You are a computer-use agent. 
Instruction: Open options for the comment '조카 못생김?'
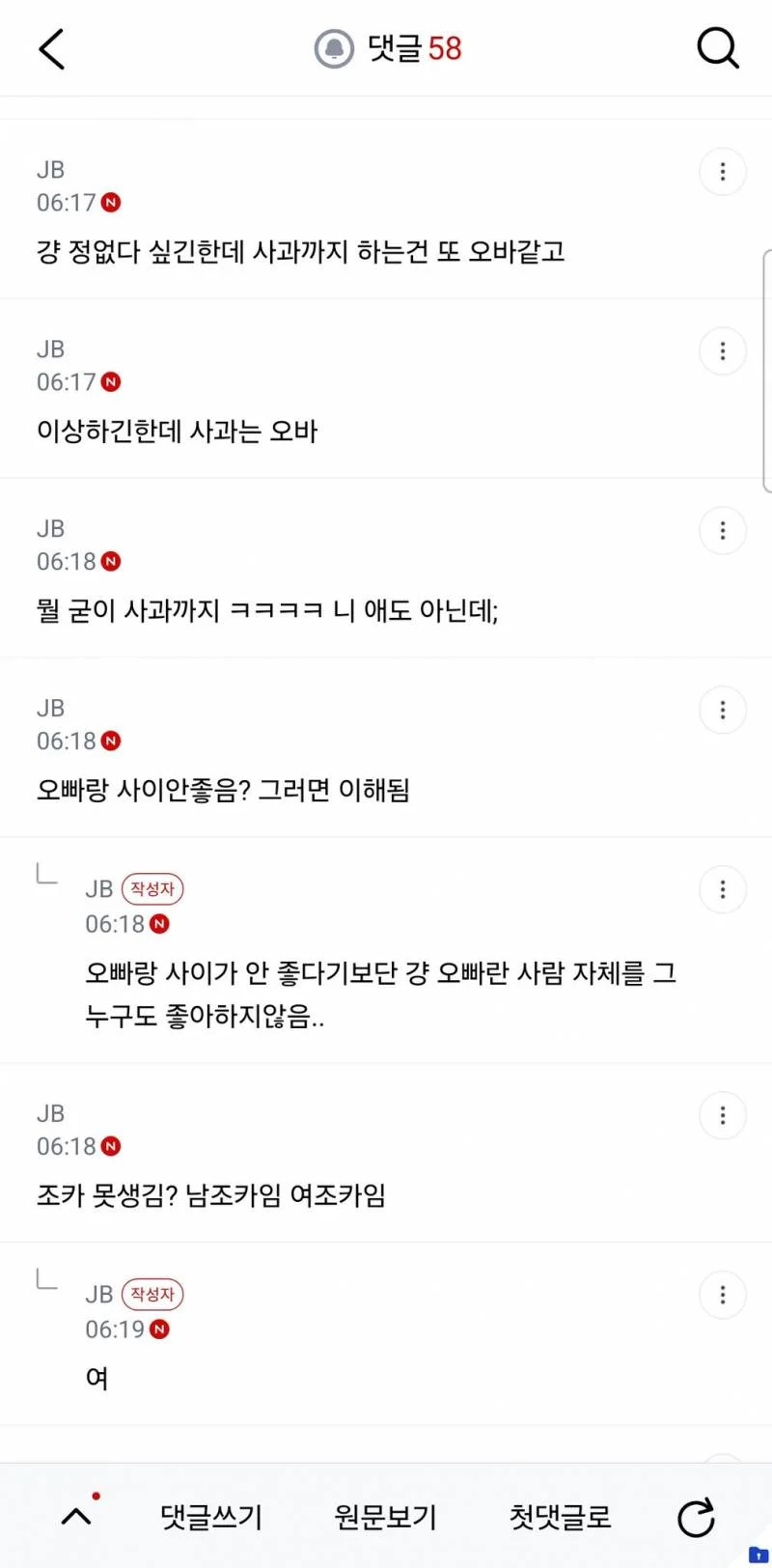(x=723, y=1116)
